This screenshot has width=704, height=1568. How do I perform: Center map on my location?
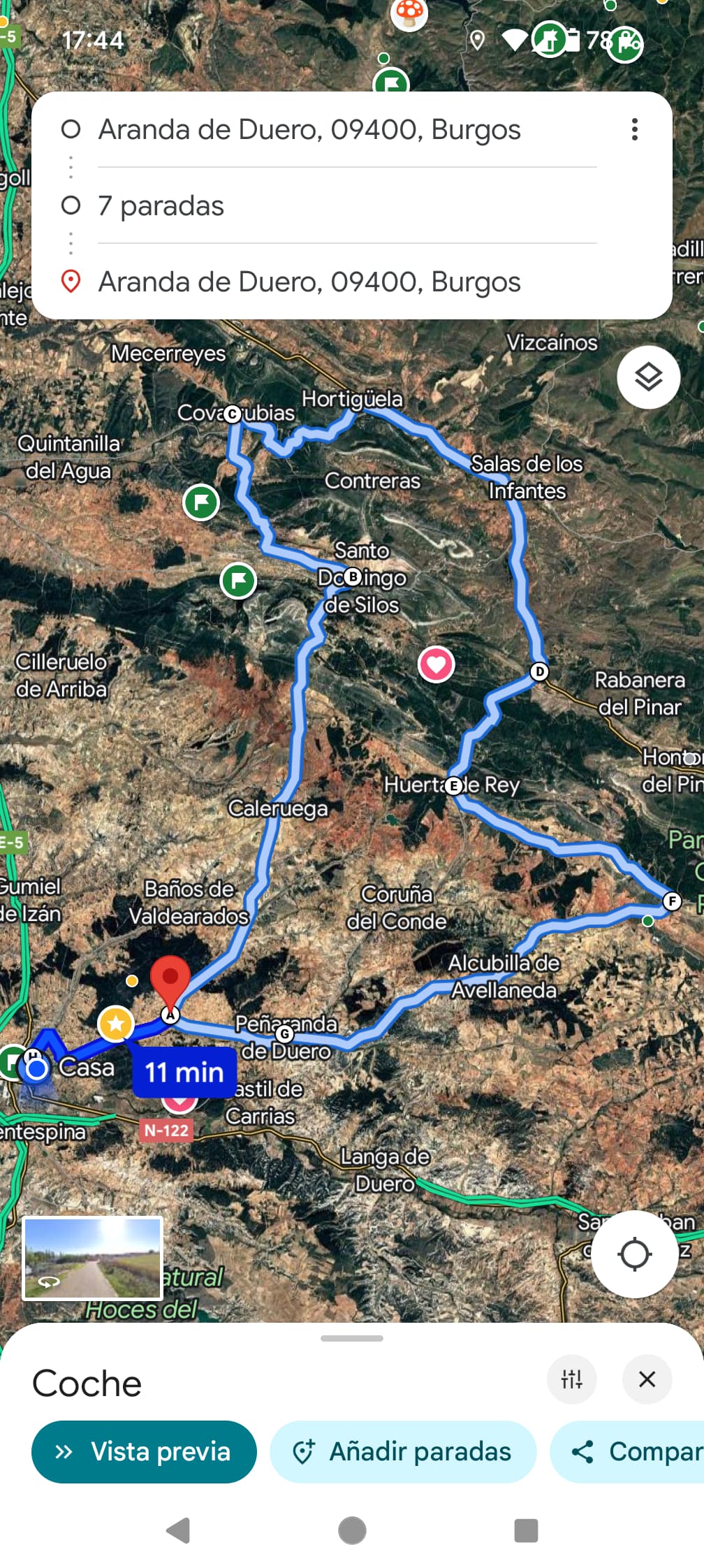634,1254
